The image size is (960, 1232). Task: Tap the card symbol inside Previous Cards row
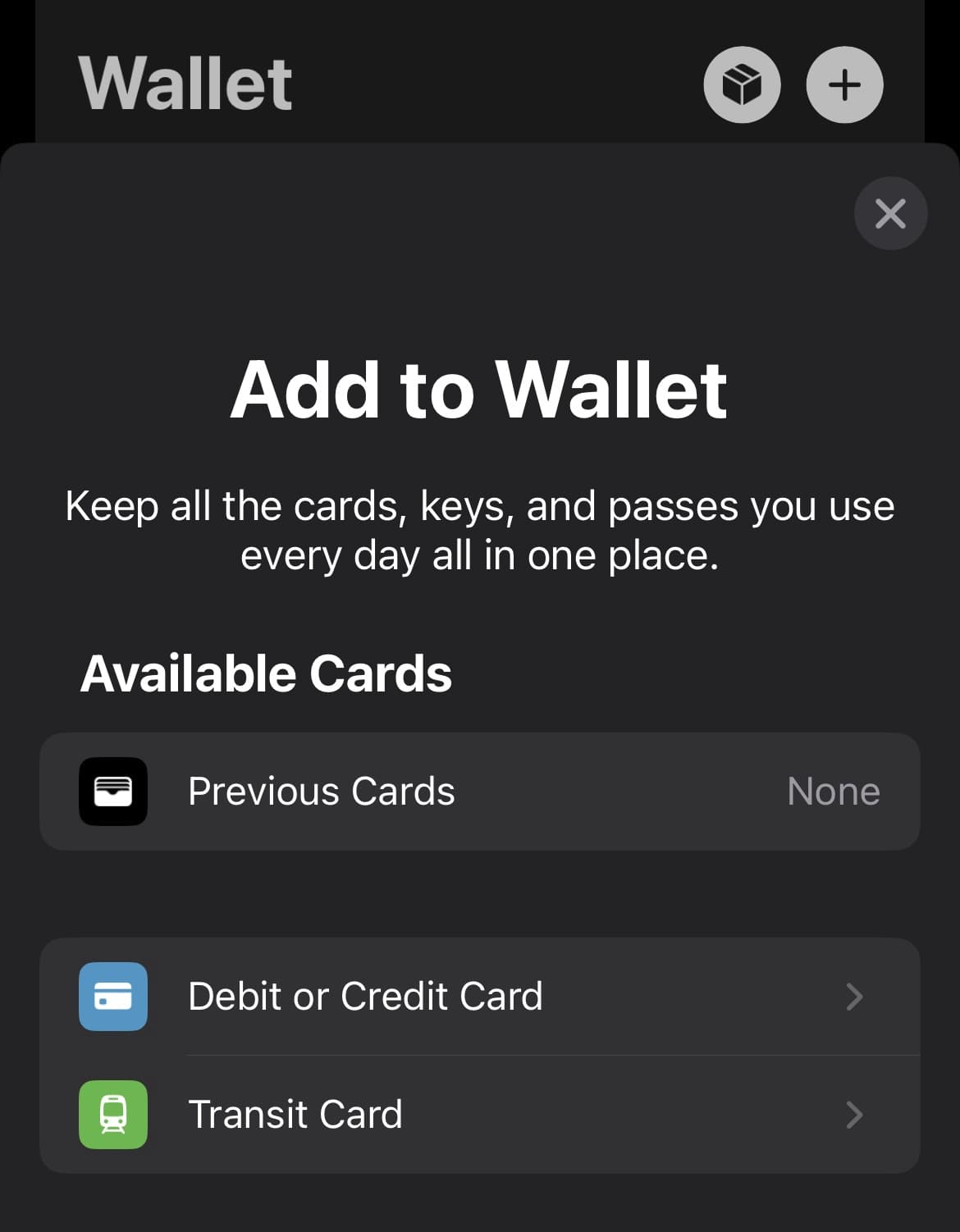tap(112, 791)
